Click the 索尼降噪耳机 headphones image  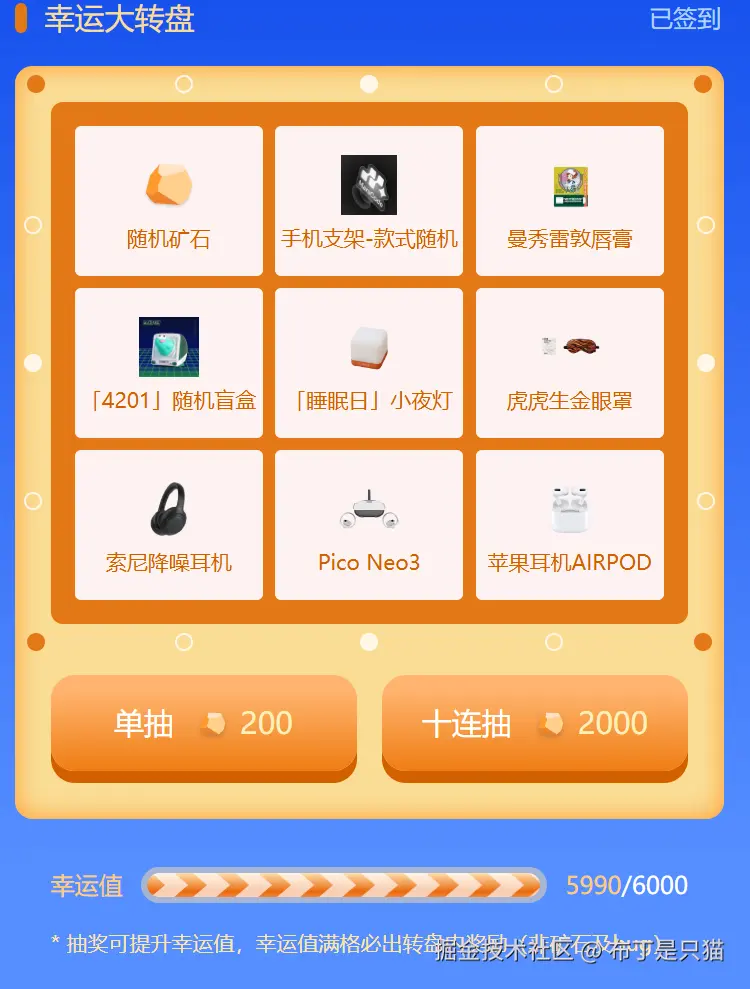(168, 508)
